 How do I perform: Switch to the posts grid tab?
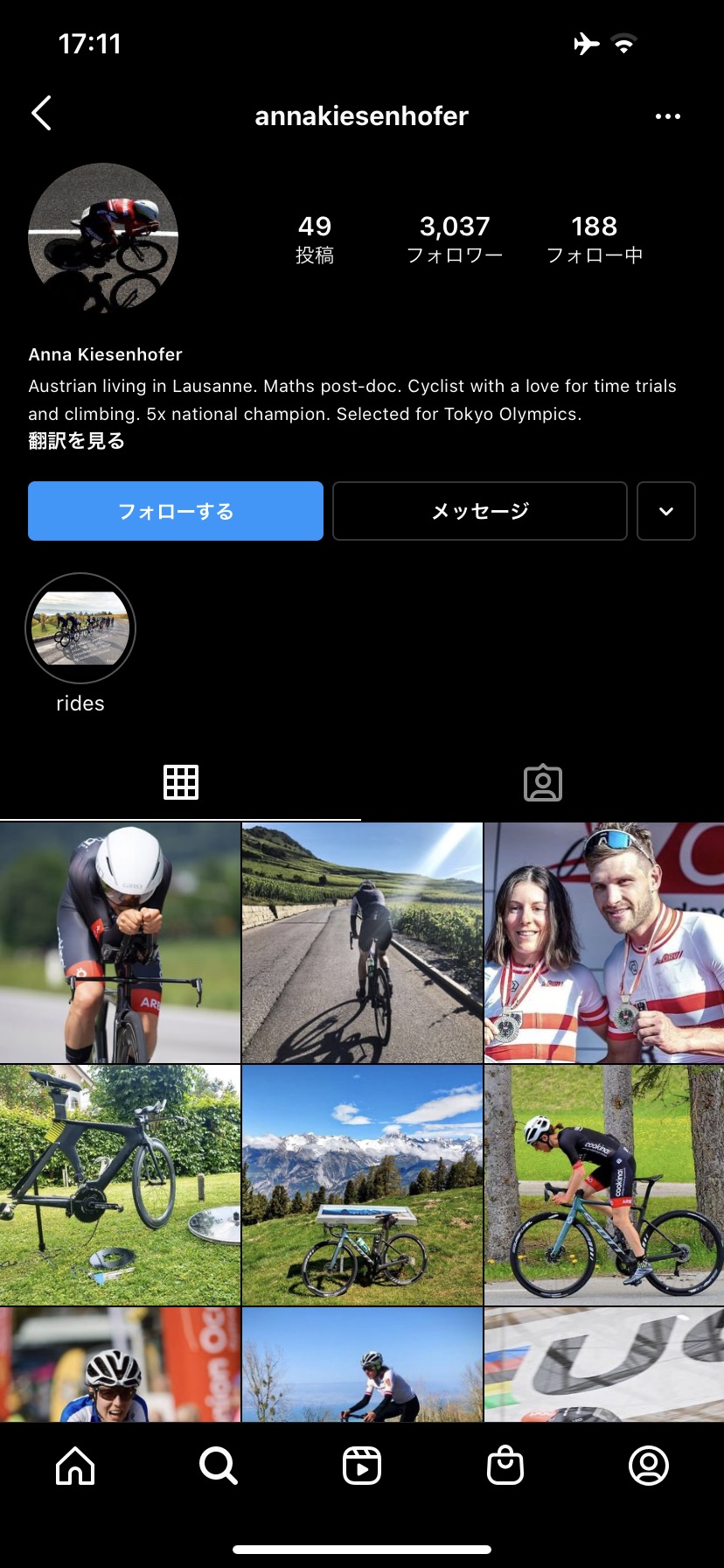[181, 782]
